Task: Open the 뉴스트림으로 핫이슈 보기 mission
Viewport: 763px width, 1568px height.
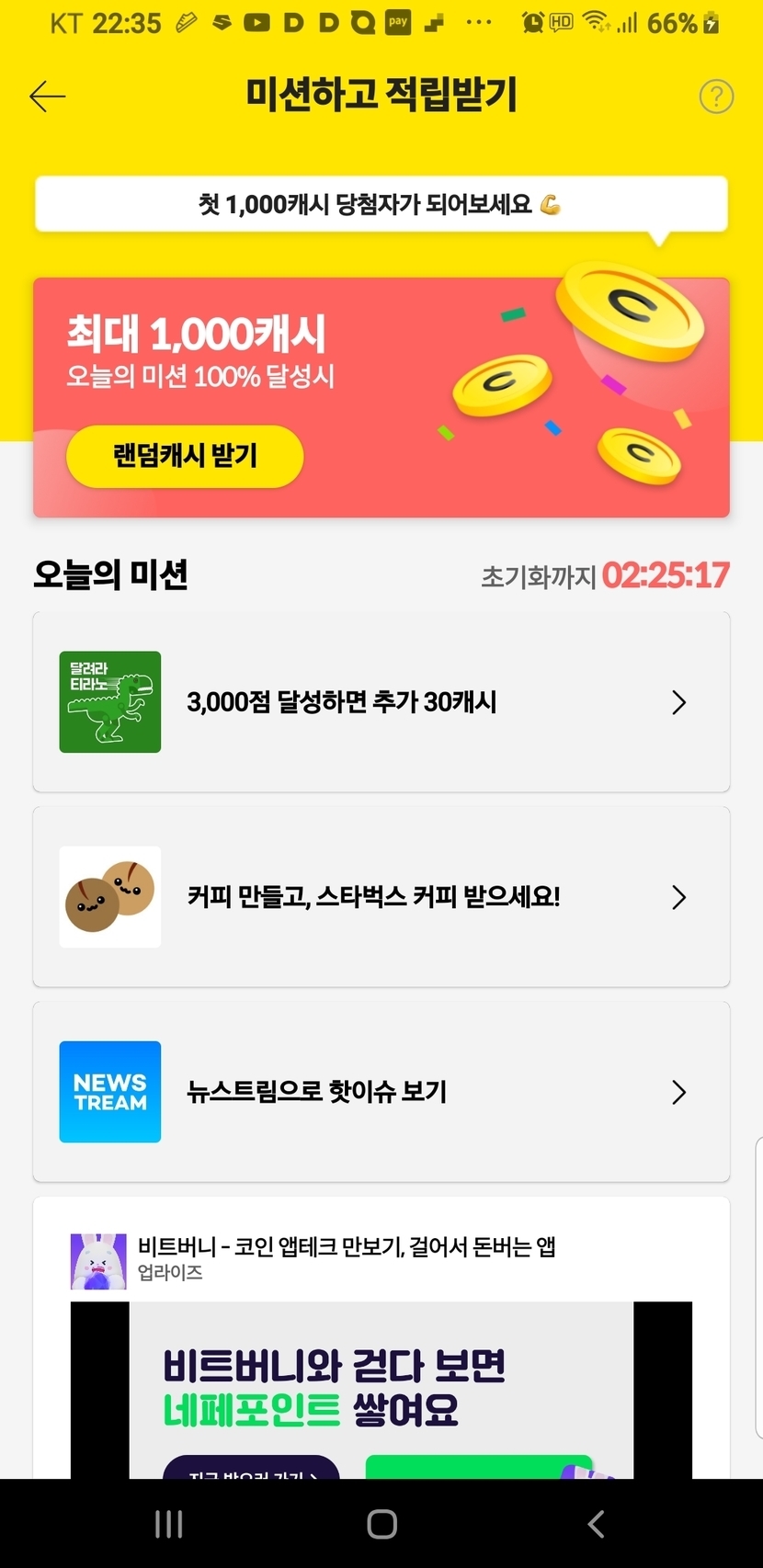Action: click(x=381, y=1092)
